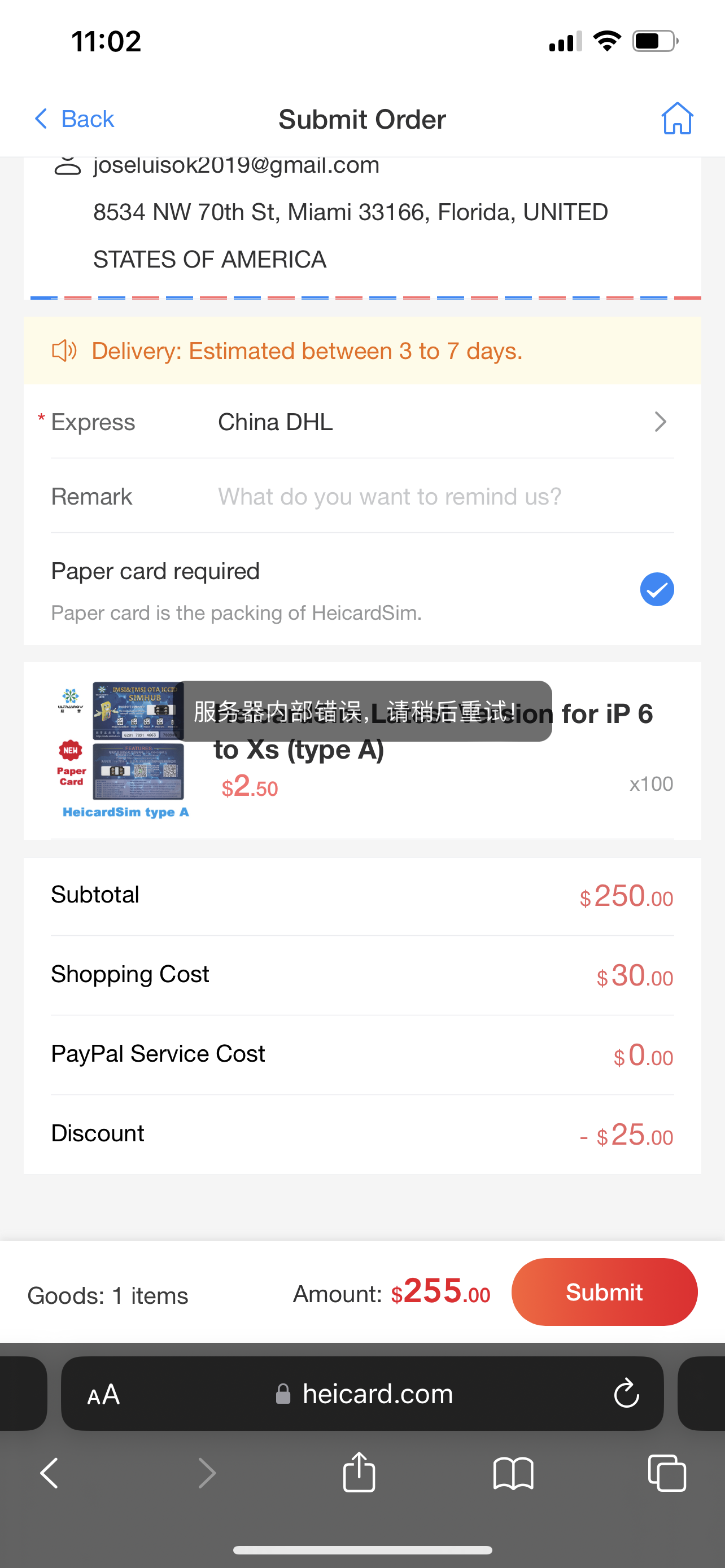Go back from Submit Order
The width and height of the screenshot is (725, 1568).
(x=75, y=119)
